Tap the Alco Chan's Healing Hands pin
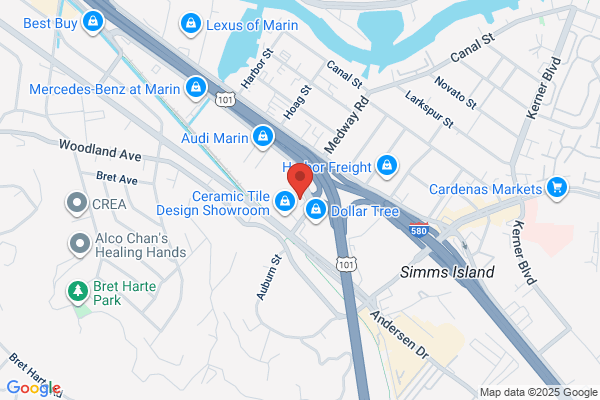 pyautogui.click(x=80, y=244)
